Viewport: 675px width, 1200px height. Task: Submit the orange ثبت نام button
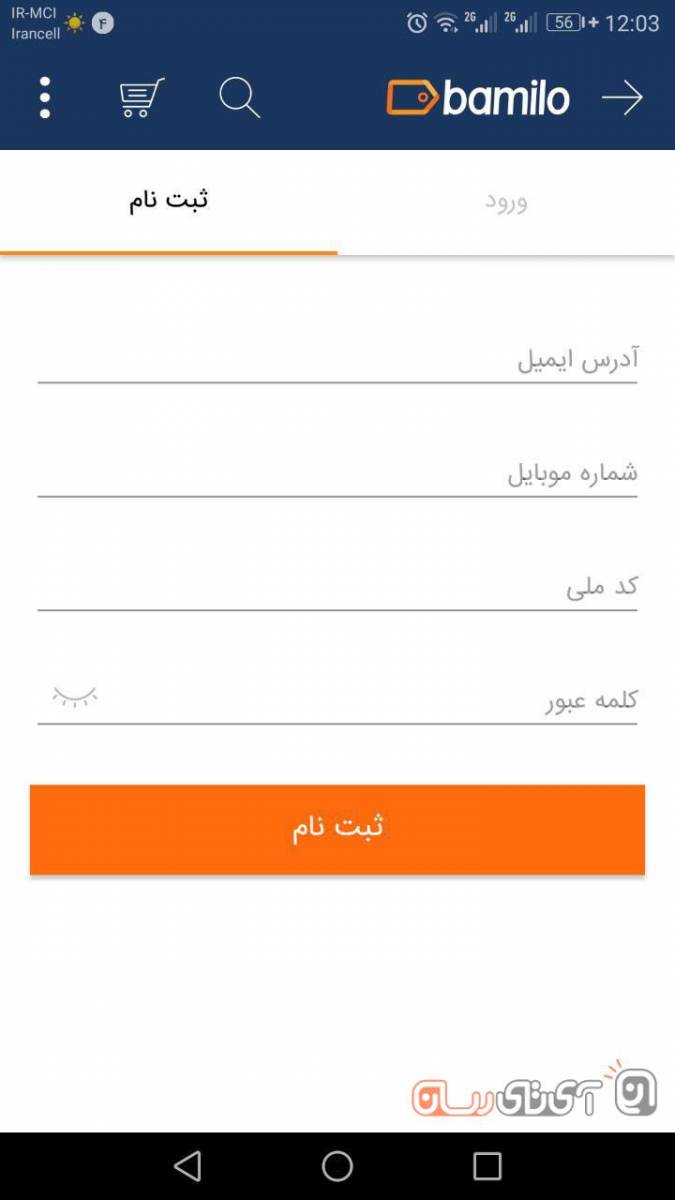[337, 829]
